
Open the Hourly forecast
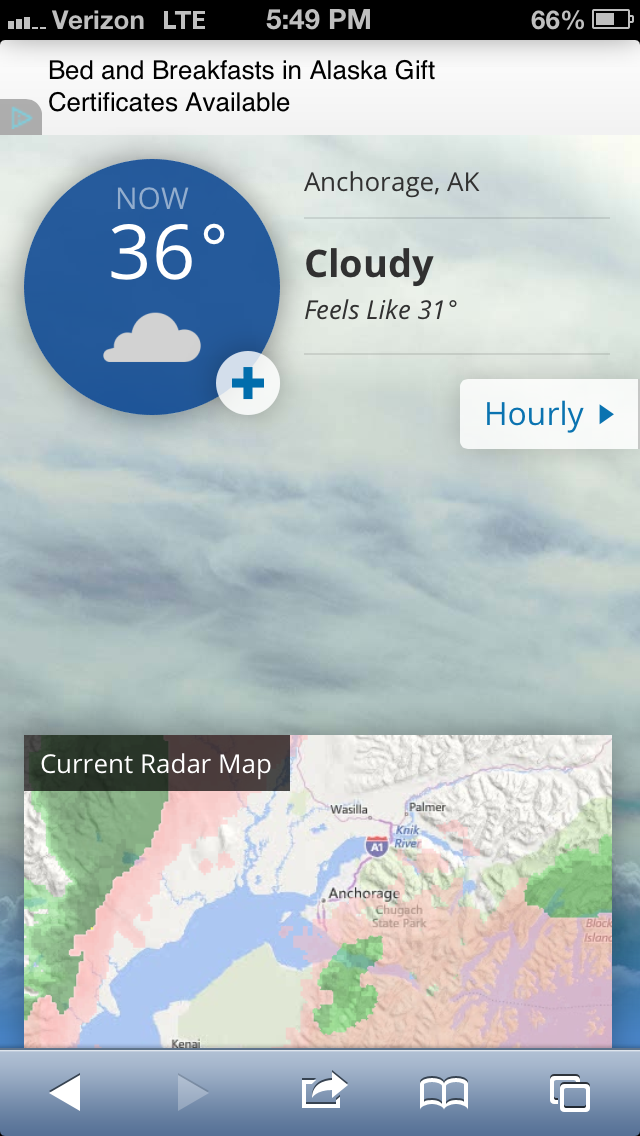(x=548, y=414)
